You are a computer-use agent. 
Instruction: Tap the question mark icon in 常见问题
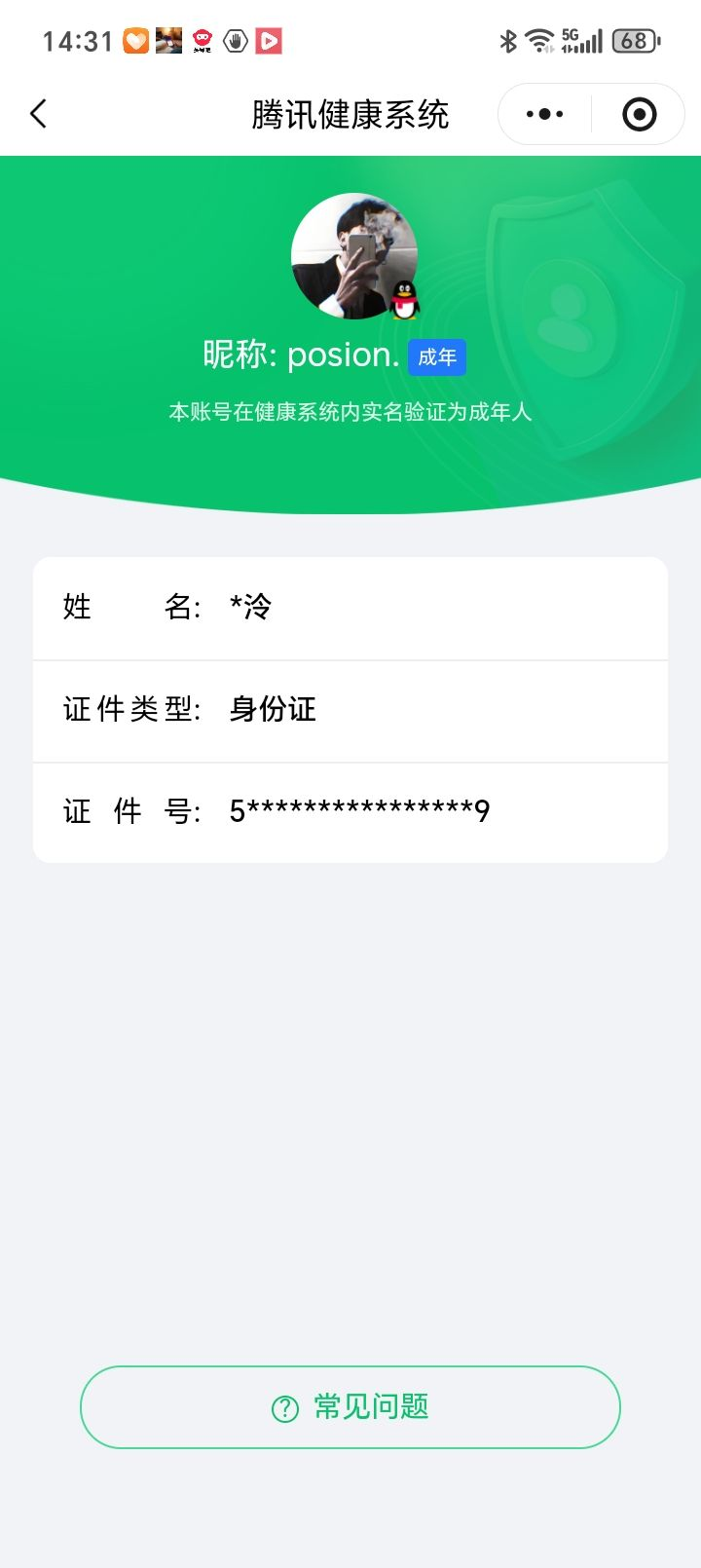281,1406
